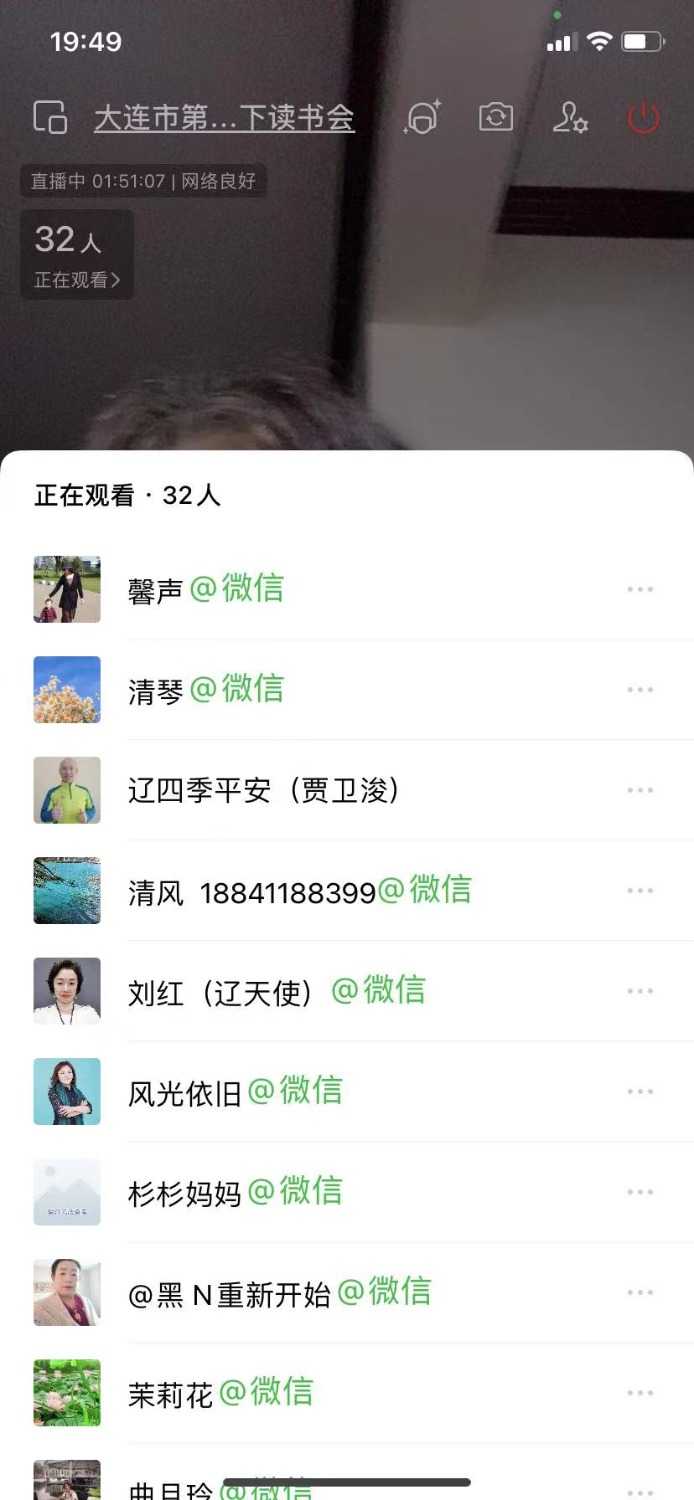Open host and member settings icon
Viewport: 694px width, 1500px height.
point(570,118)
